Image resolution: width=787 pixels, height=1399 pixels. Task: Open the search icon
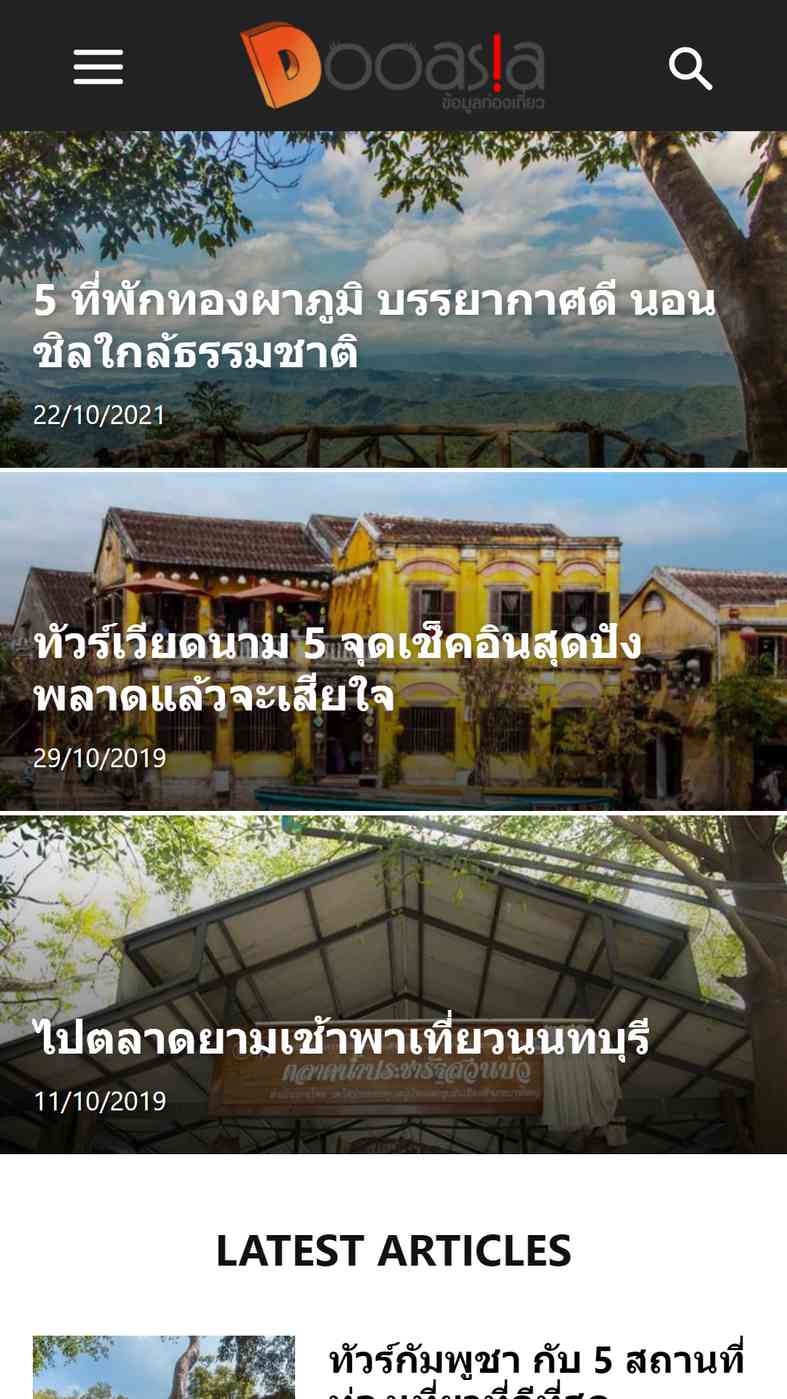[690, 68]
